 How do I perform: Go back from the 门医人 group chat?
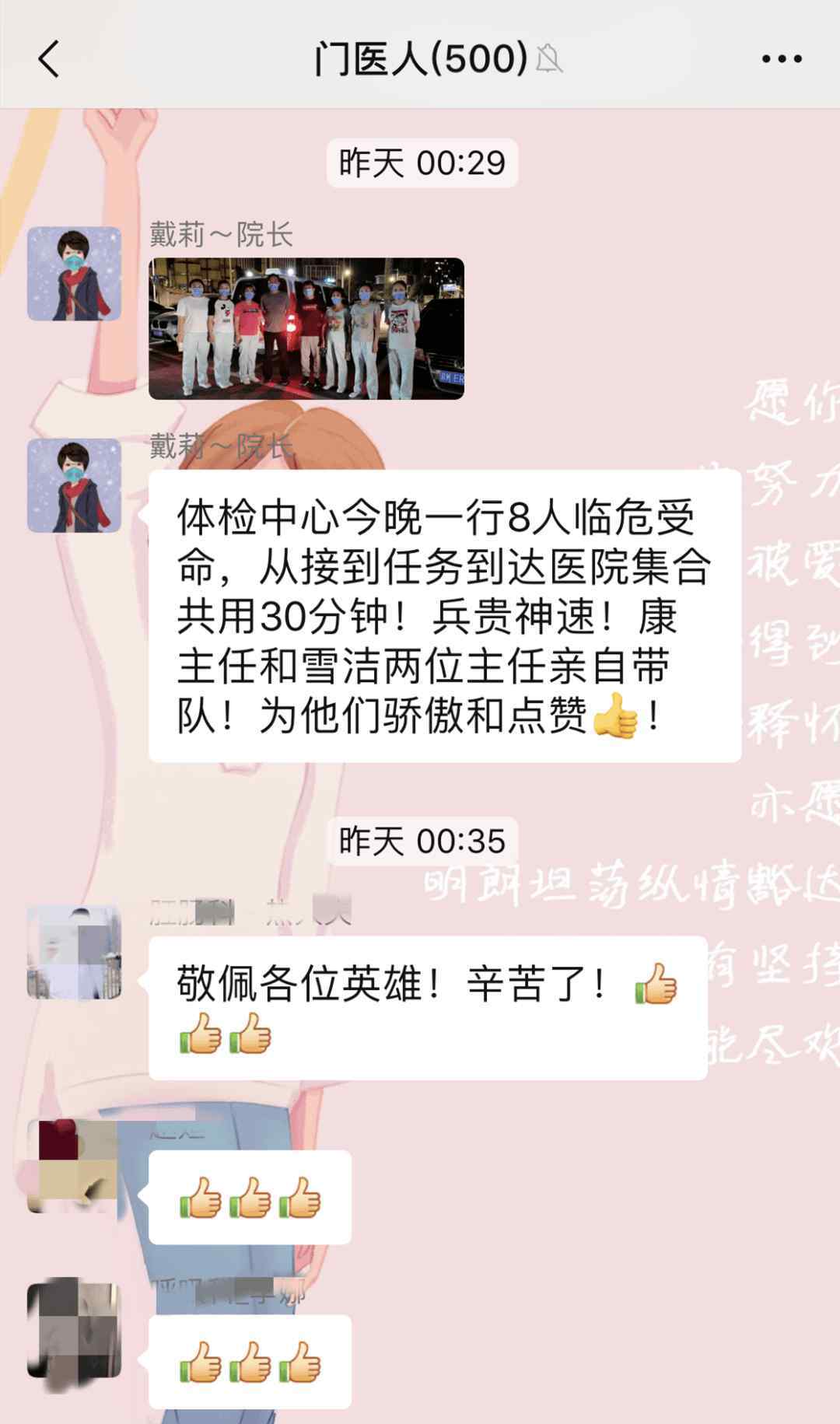click(49, 59)
